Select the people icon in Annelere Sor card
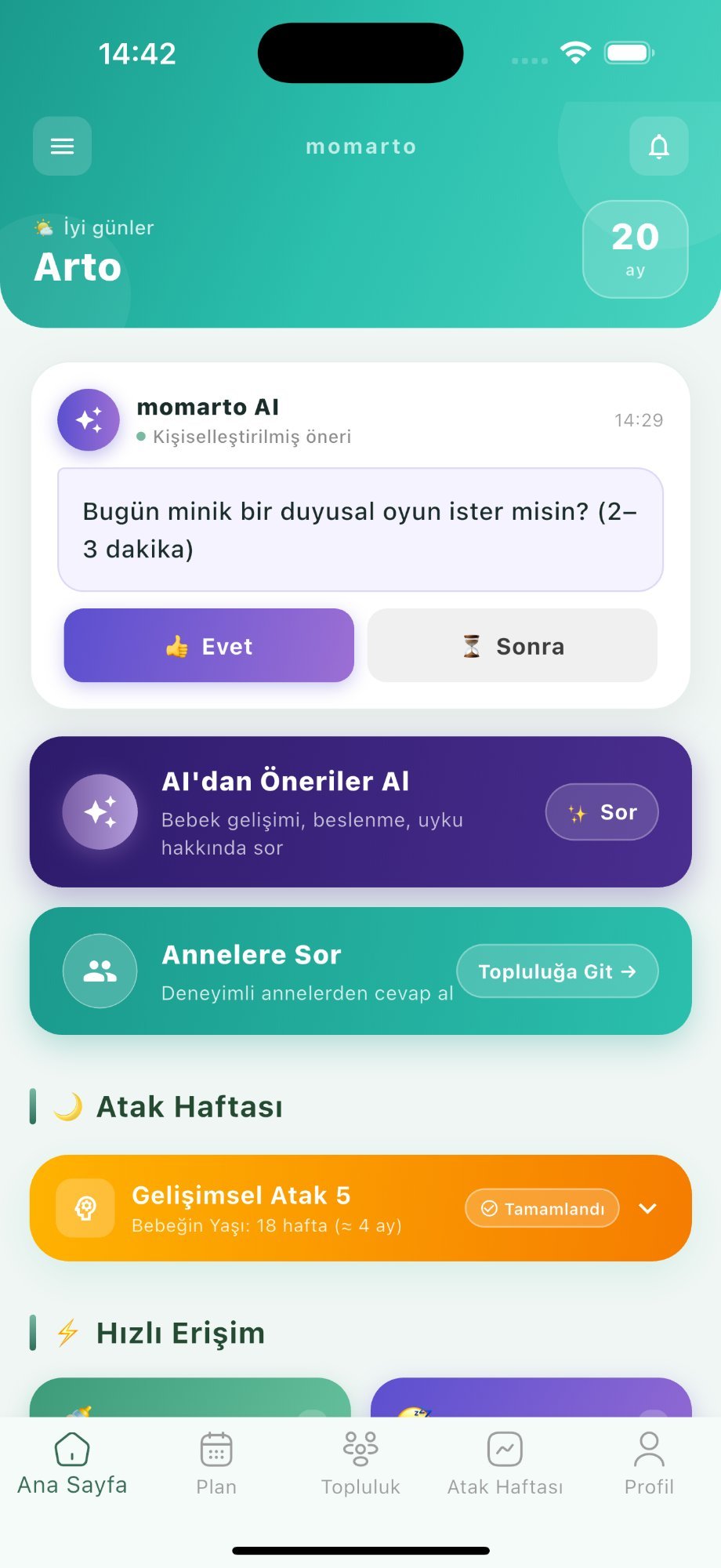 (100, 971)
